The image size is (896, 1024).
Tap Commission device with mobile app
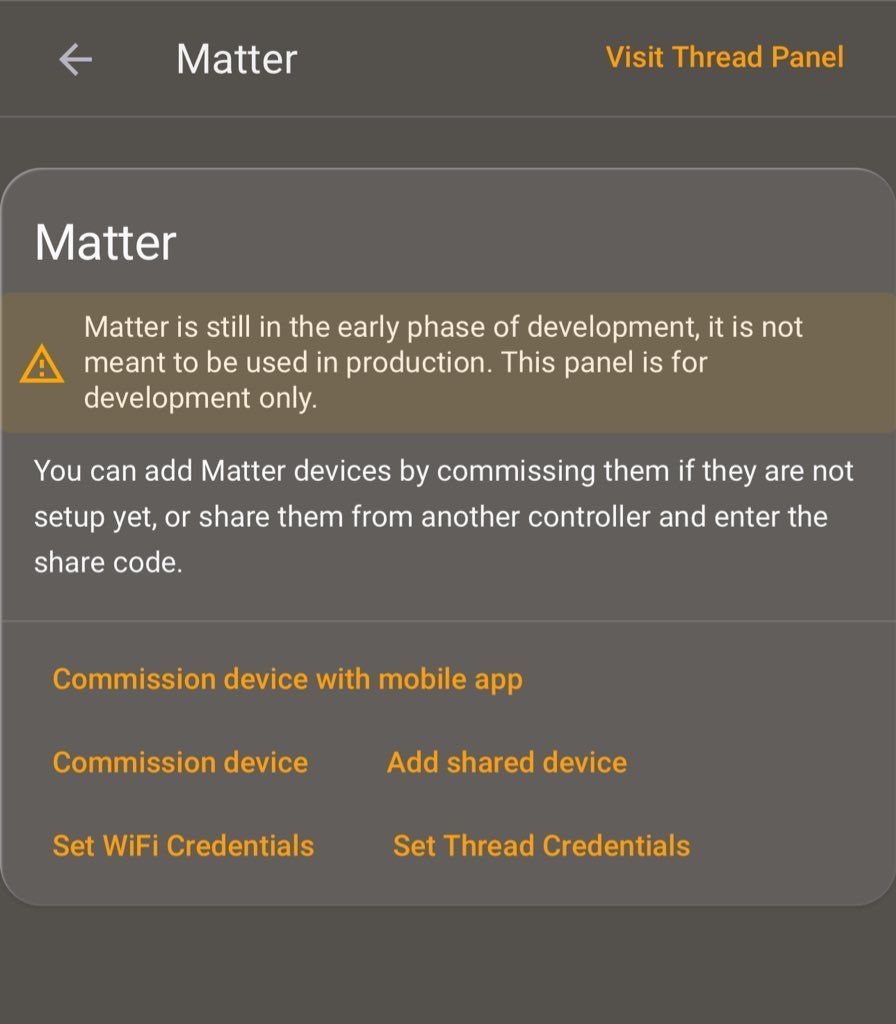coord(287,680)
